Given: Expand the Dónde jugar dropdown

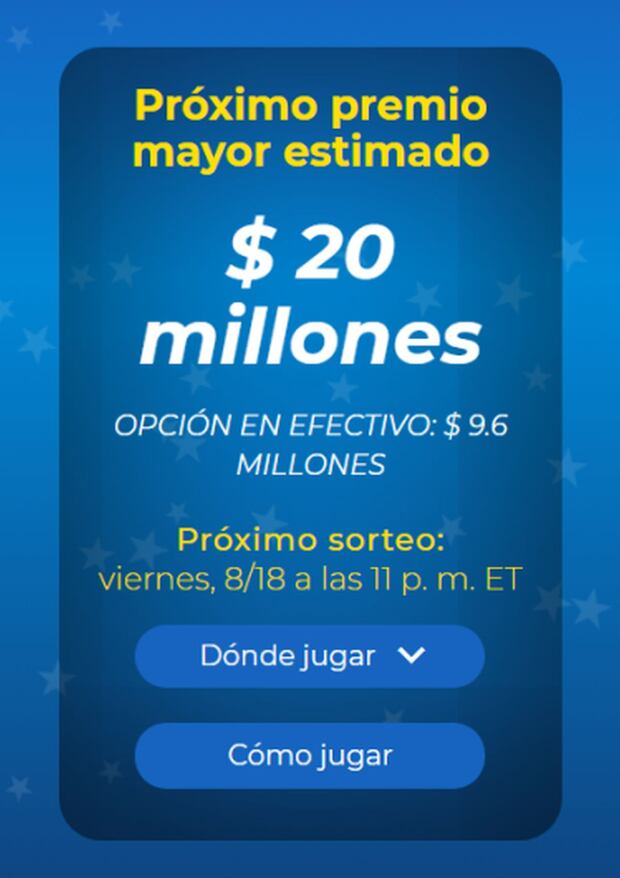Looking at the screenshot, I should [310, 656].
